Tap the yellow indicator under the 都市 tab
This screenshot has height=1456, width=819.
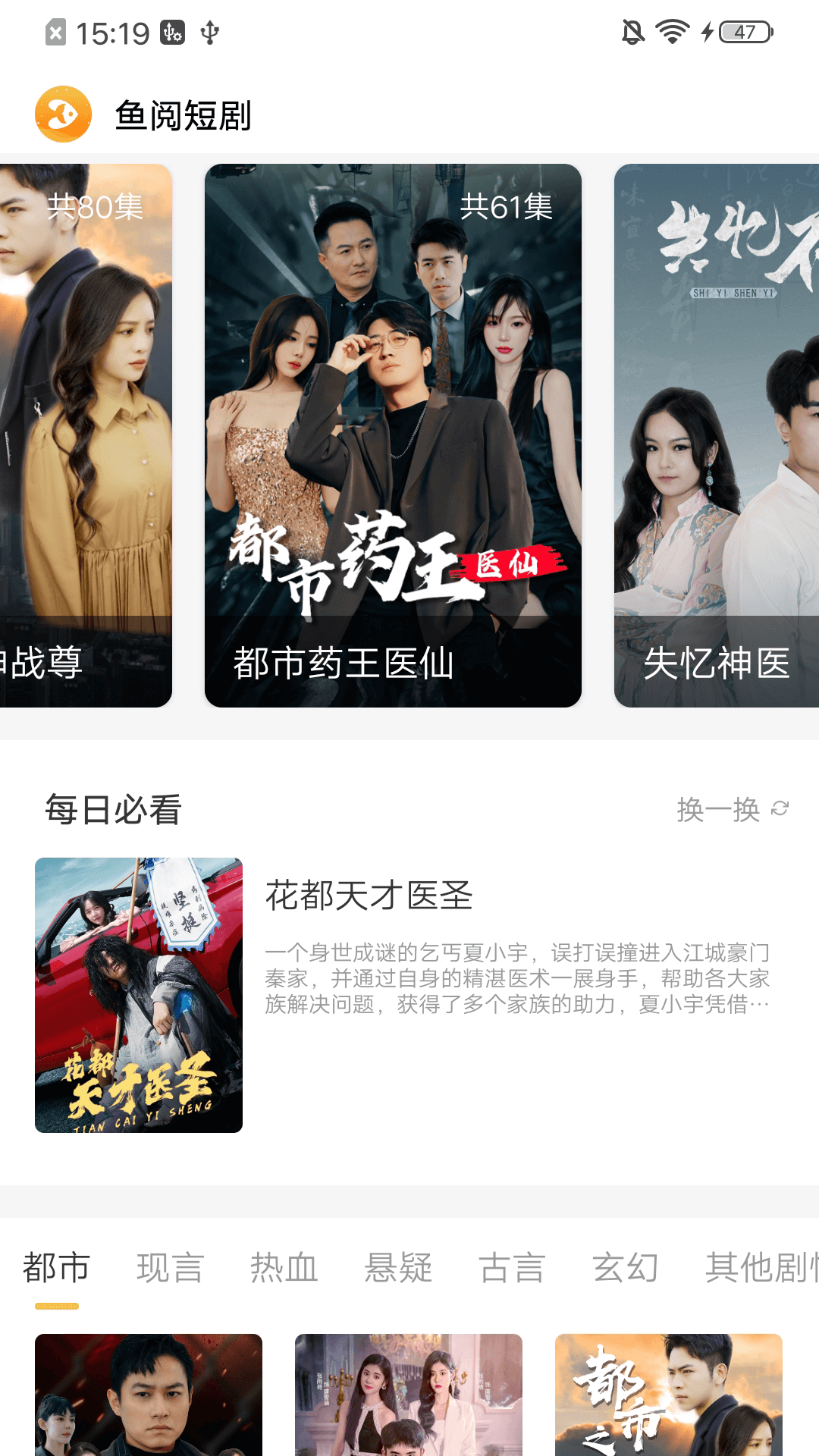(57, 1307)
